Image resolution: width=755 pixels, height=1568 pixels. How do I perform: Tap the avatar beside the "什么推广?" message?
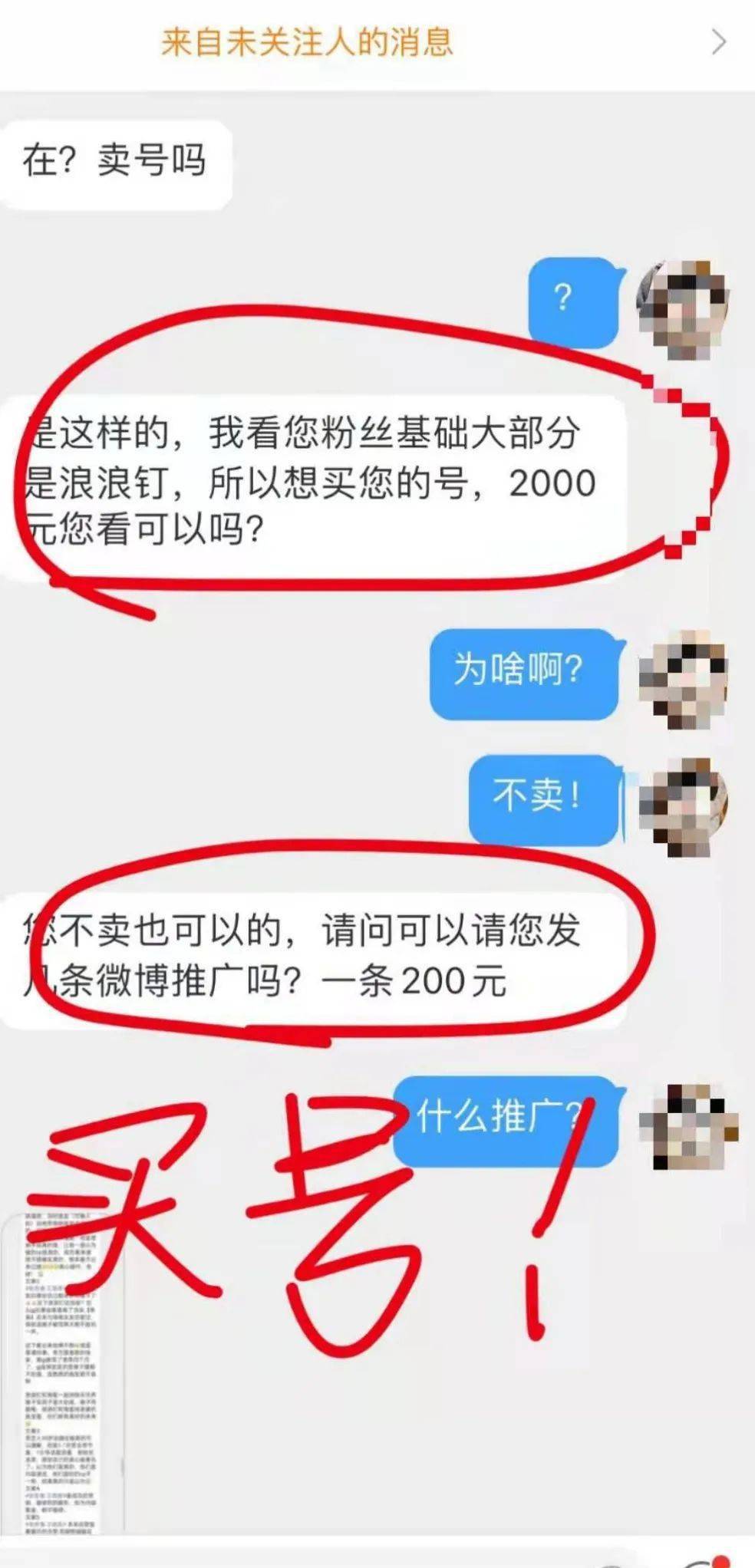click(x=687, y=1126)
